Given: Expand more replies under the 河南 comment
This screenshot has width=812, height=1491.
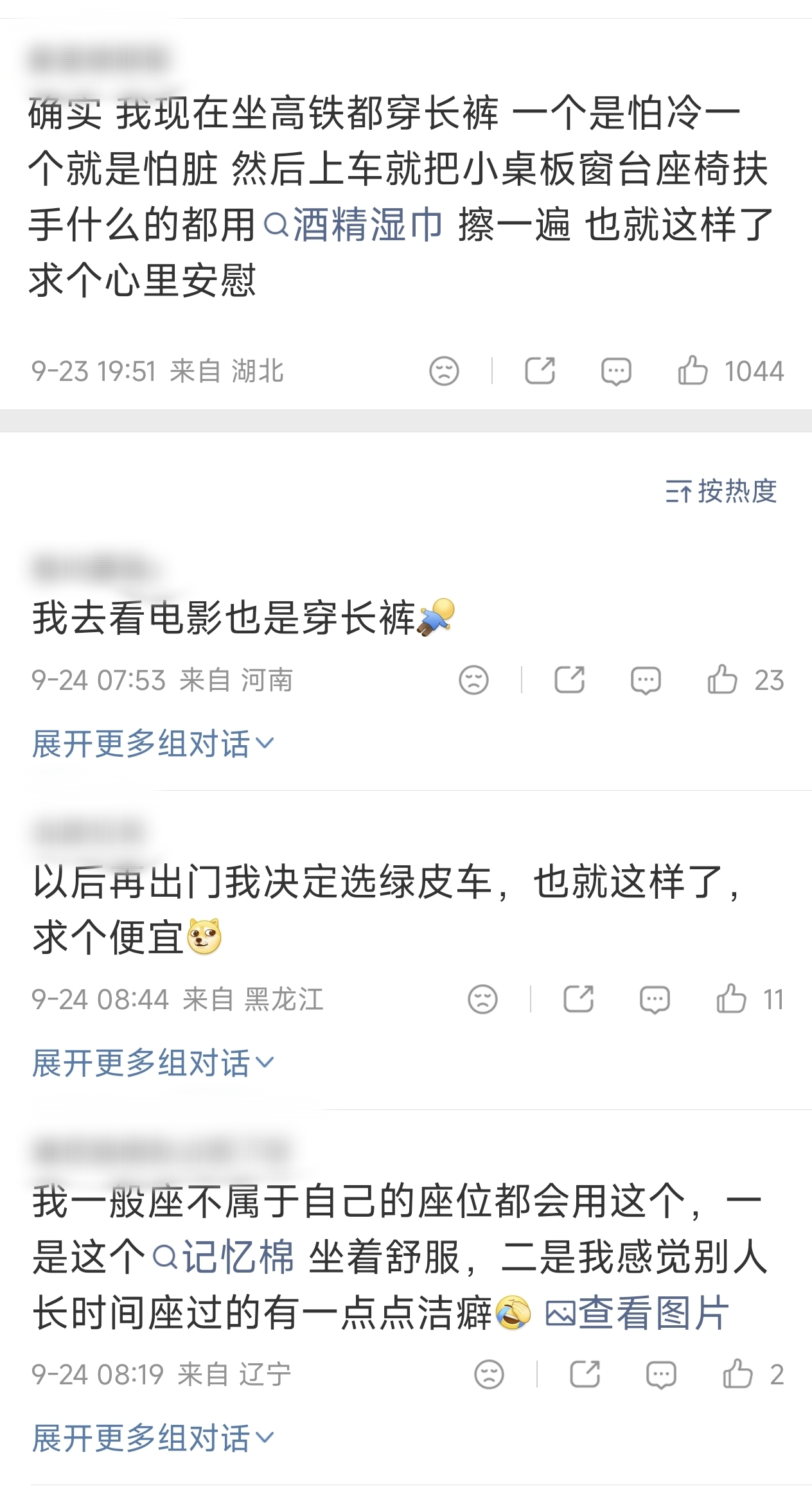Looking at the screenshot, I should pyautogui.click(x=154, y=744).
